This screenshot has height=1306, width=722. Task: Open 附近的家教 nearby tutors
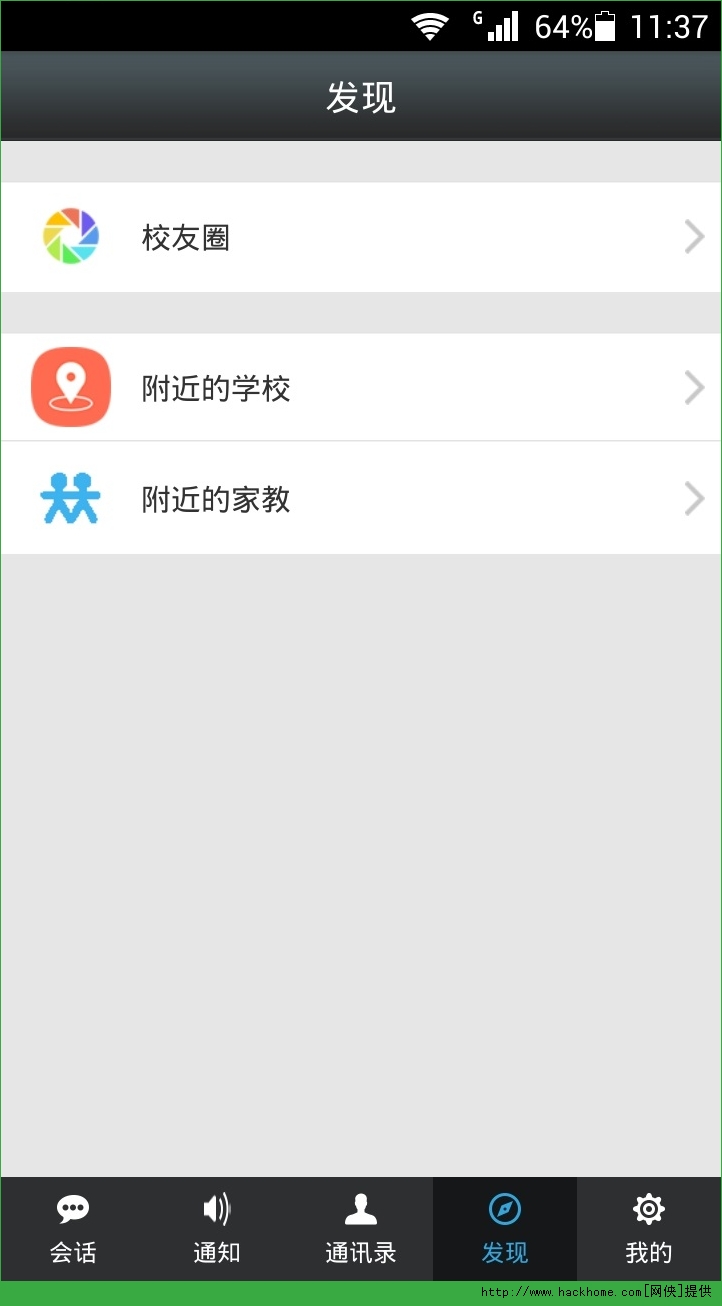pyautogui.click(x=360, y=498)
